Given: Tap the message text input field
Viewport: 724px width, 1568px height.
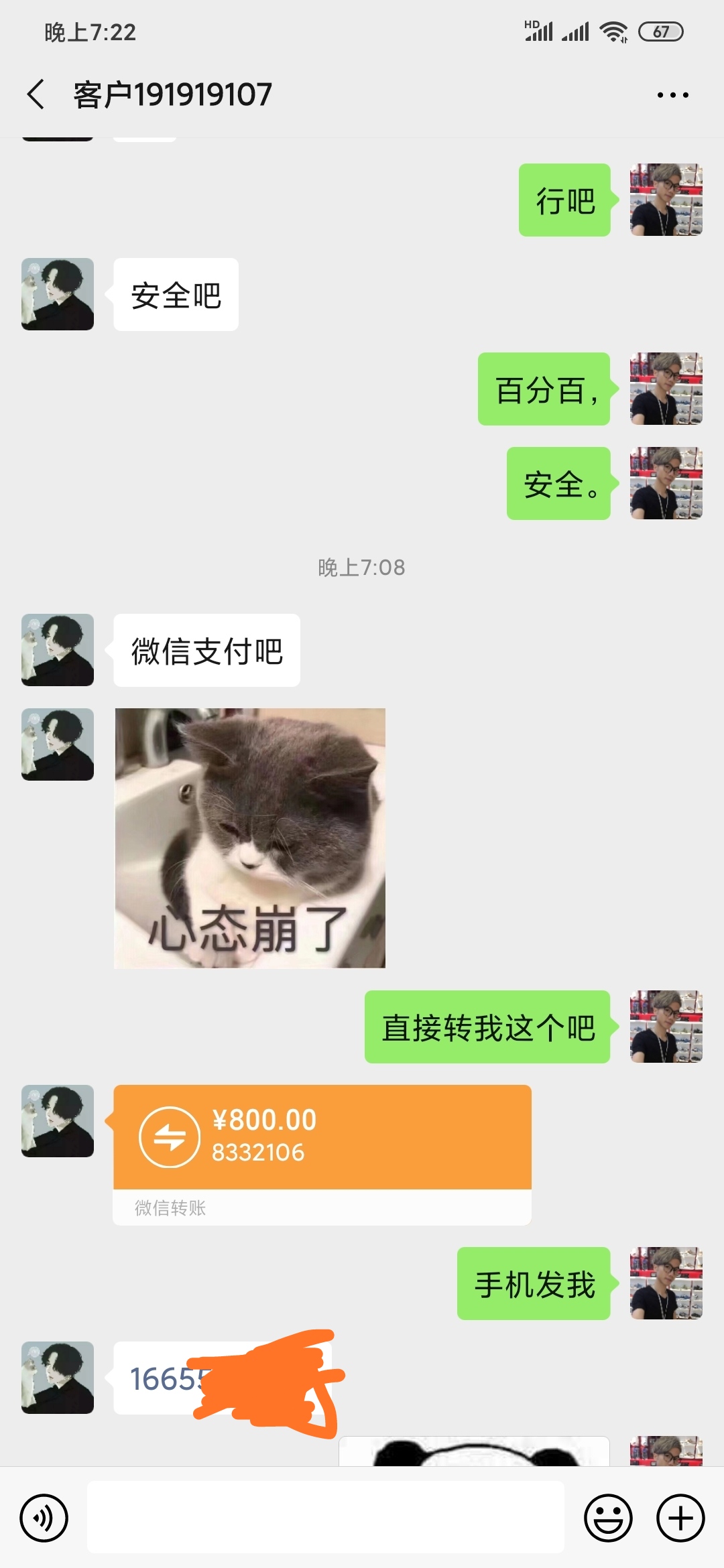Looking at the screenshot, I should pyautogui.click(x=325, y=1518).
